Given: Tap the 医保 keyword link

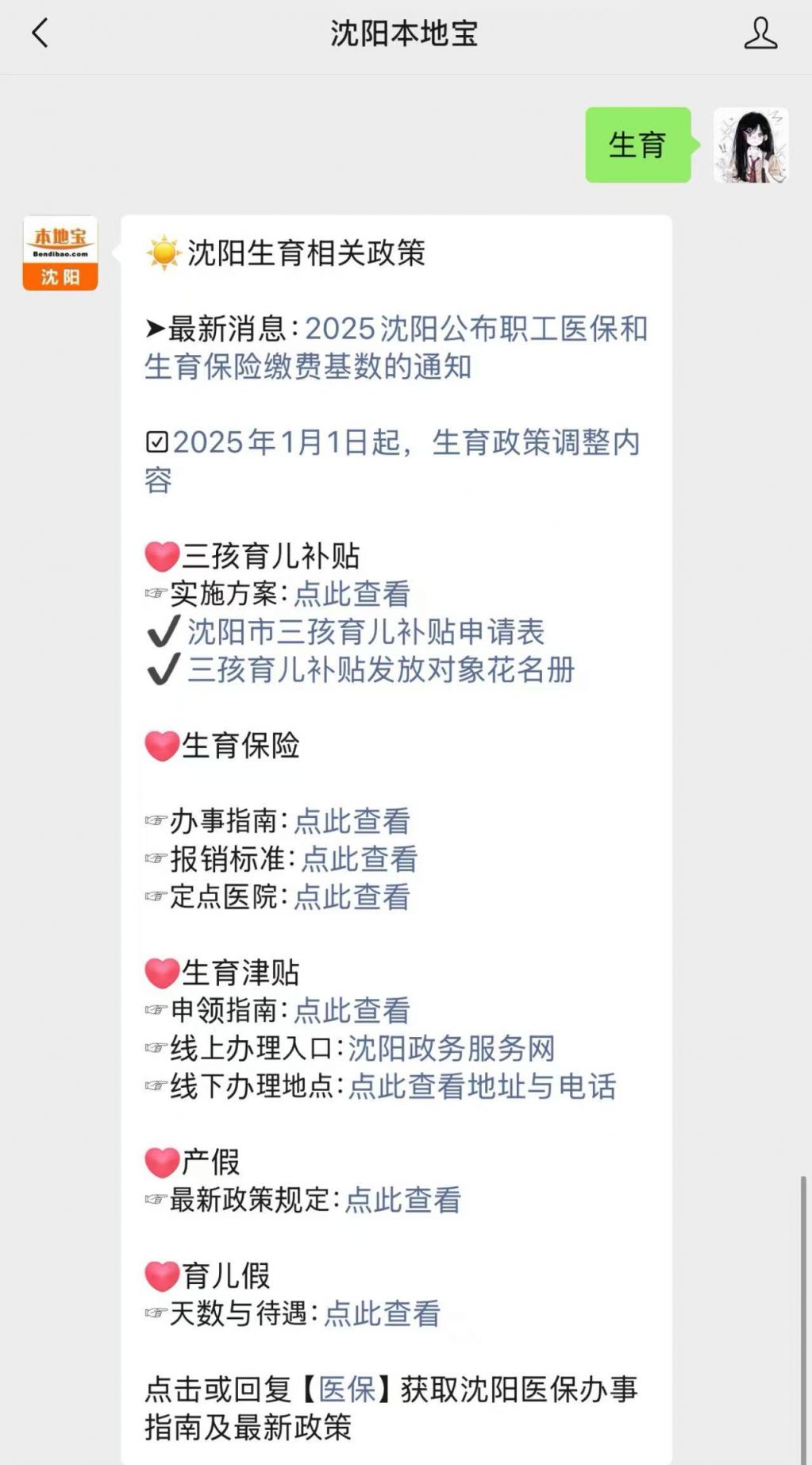Looking at the screenshot, I should coord(347,1390).
